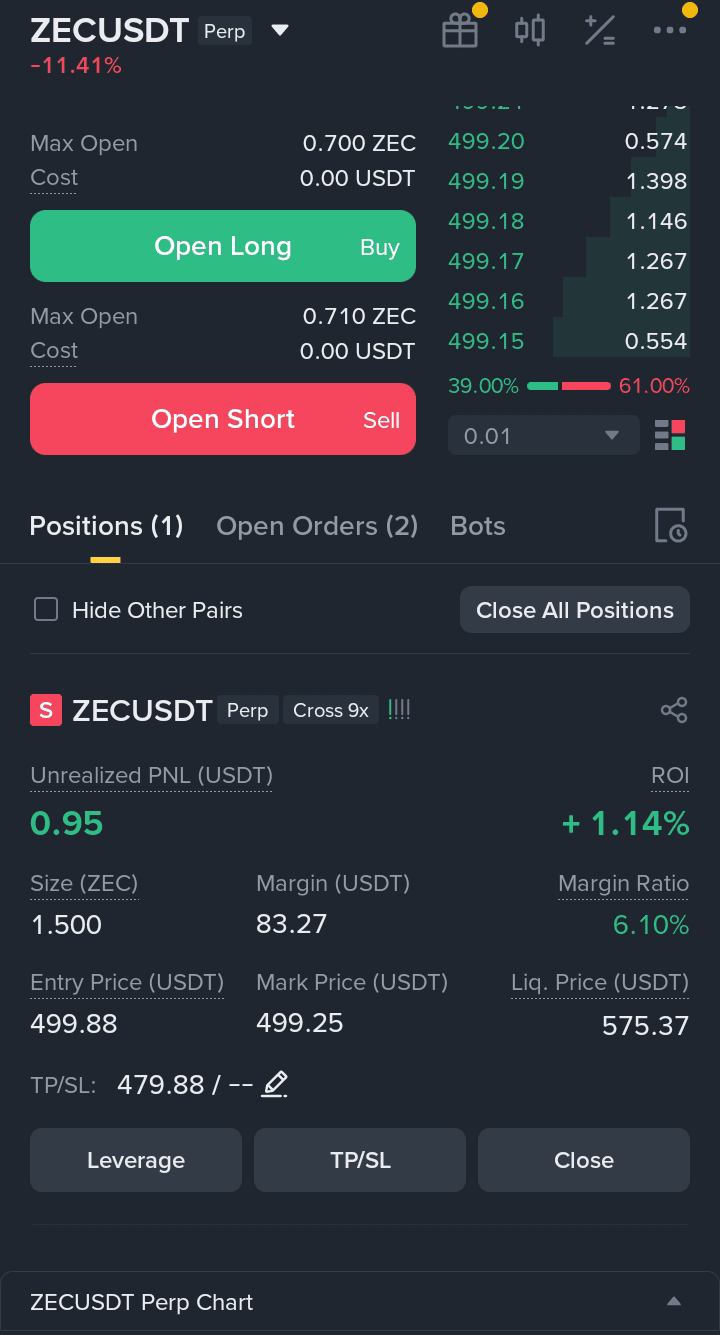Switch to the Open Orders (2) tab

pos(317,526)
